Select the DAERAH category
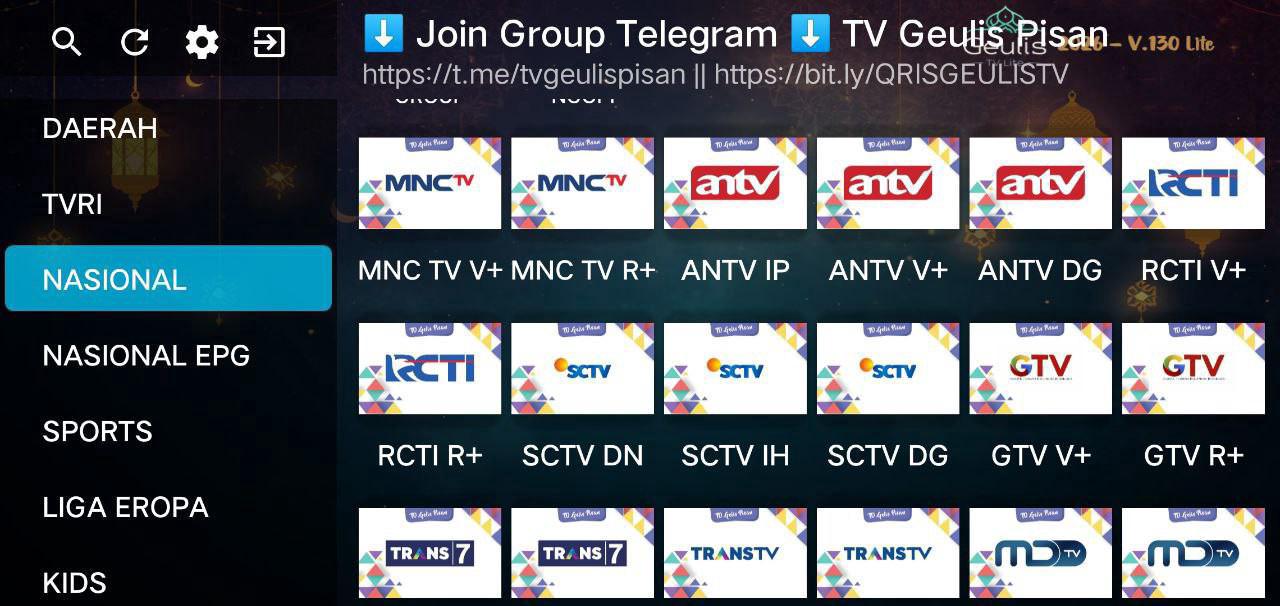The image size is (1280, 606). [100, 128]
